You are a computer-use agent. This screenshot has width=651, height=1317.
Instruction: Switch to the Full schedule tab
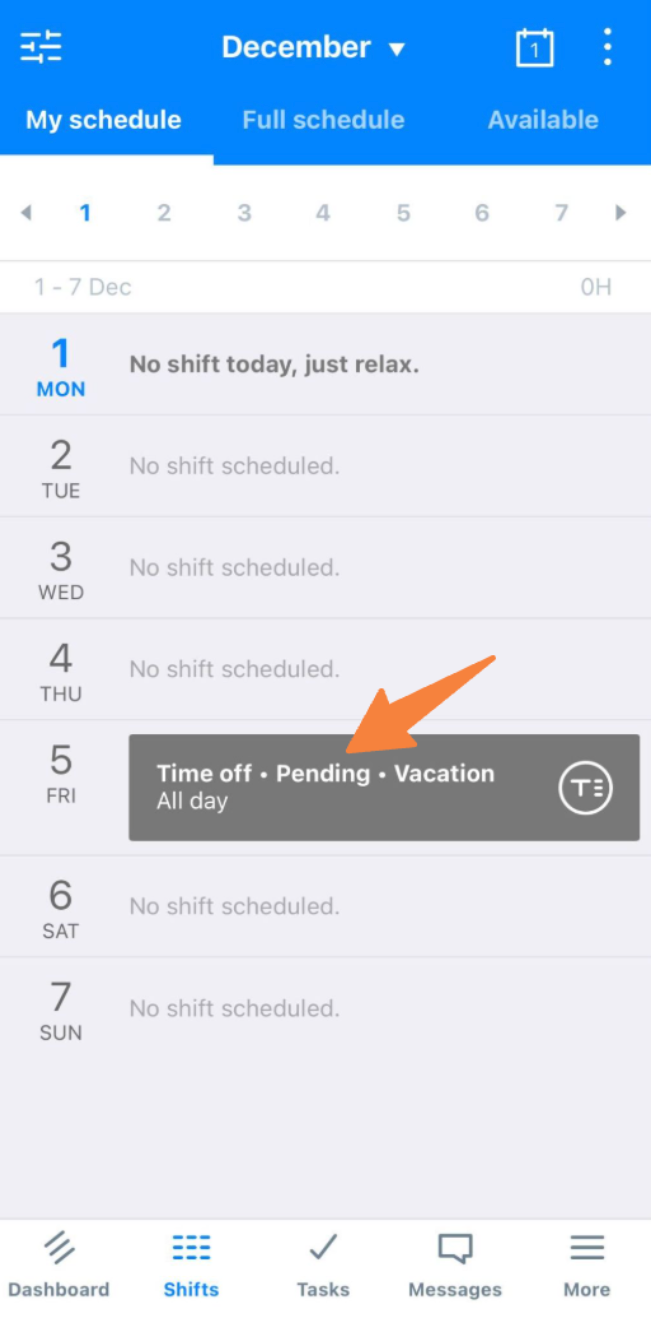[x=323, y=120]
